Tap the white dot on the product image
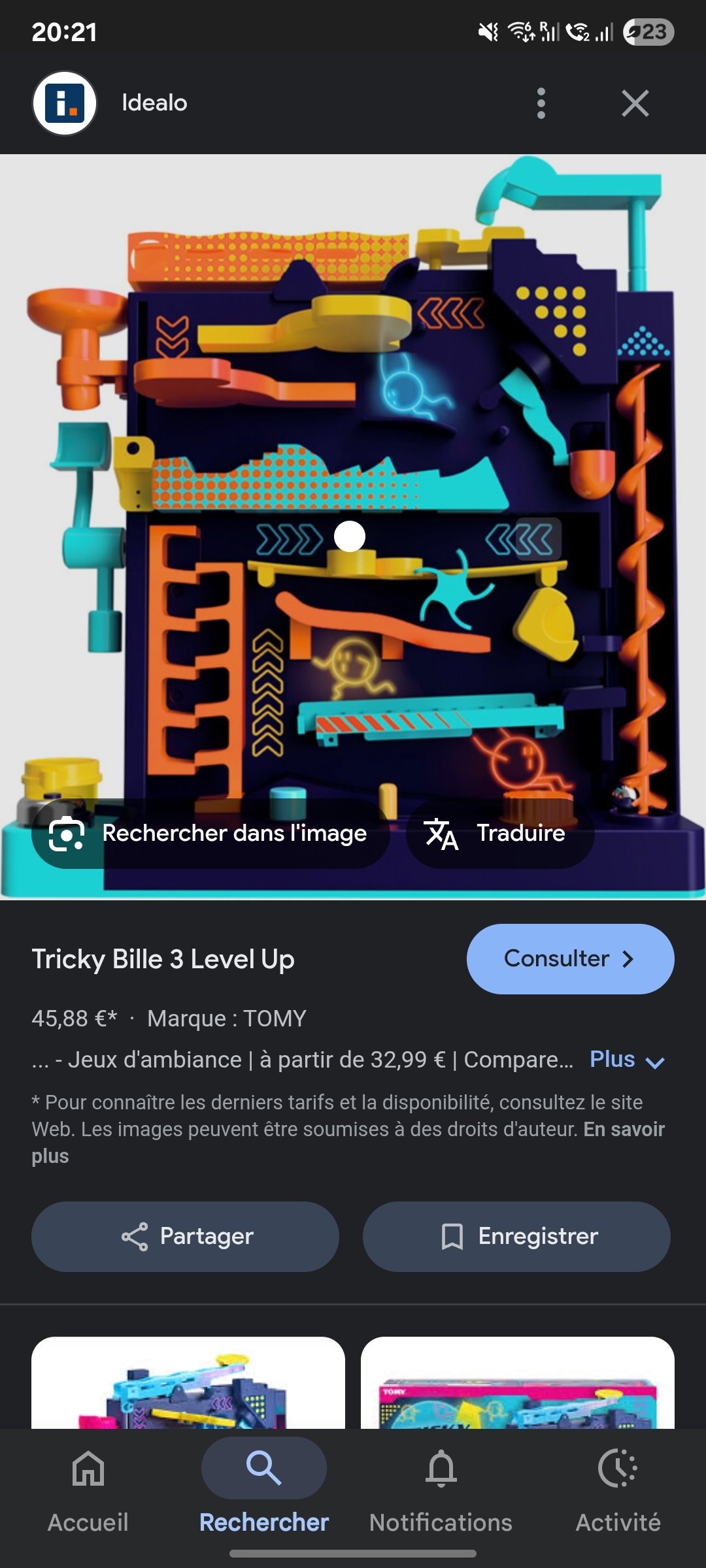This screenshot has height=1568, width=706. click(x=350, y=536)
